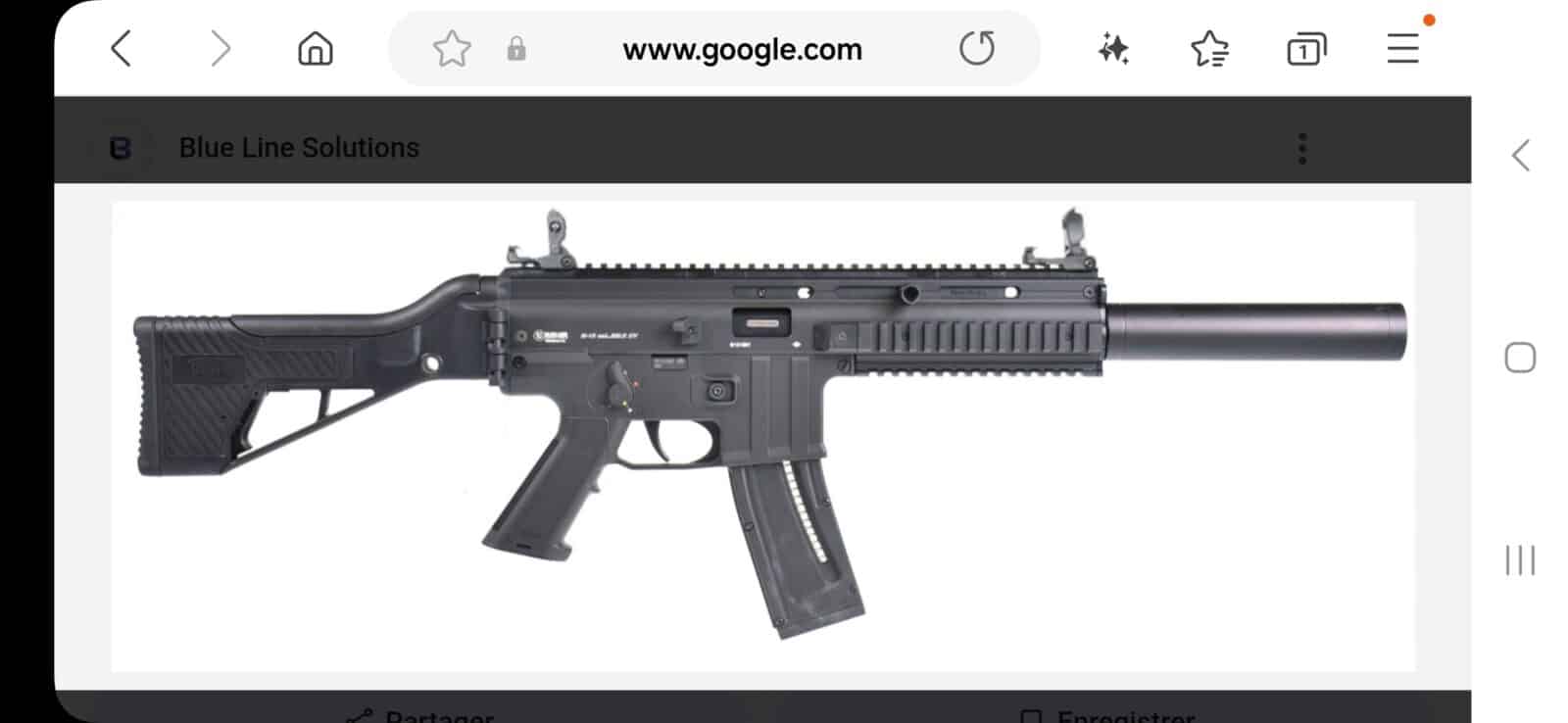Viewport: 1568px width, 723px height.
Task: Save the image using Enregistrer
Action: click(x=1107, y=715)
